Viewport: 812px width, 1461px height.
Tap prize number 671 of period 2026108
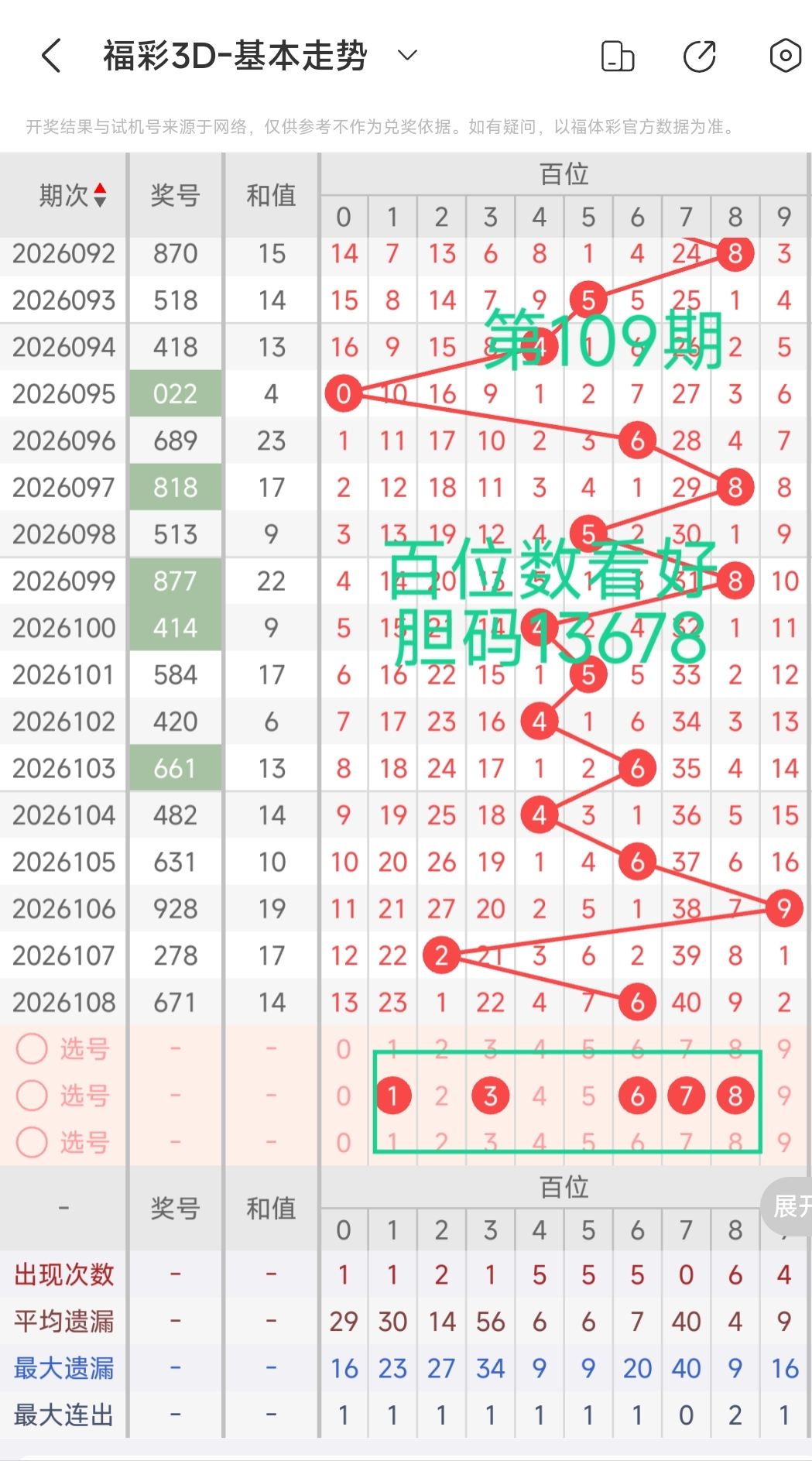pos(176,1001)
